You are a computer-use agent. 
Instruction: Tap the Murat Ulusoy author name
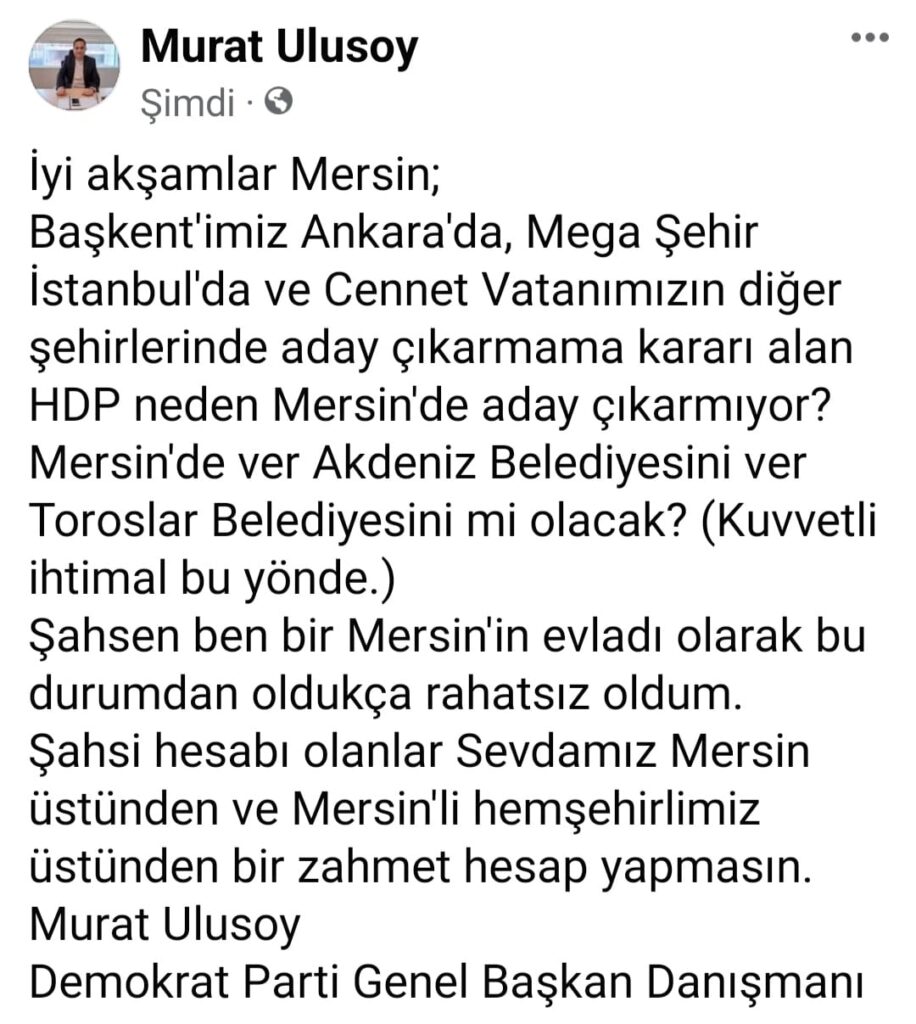(278, 47)
